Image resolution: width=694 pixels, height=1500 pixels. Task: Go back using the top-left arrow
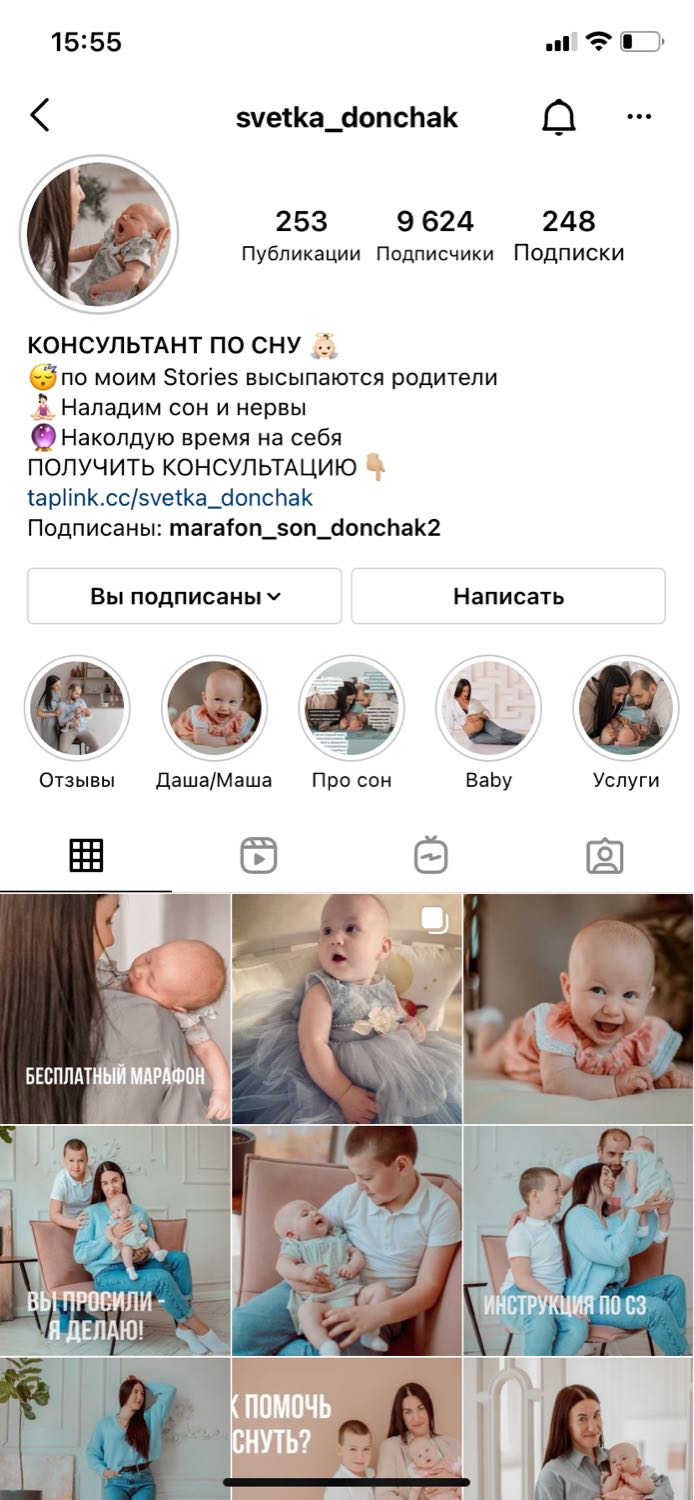pyautogui.click(x=40, y=116)
